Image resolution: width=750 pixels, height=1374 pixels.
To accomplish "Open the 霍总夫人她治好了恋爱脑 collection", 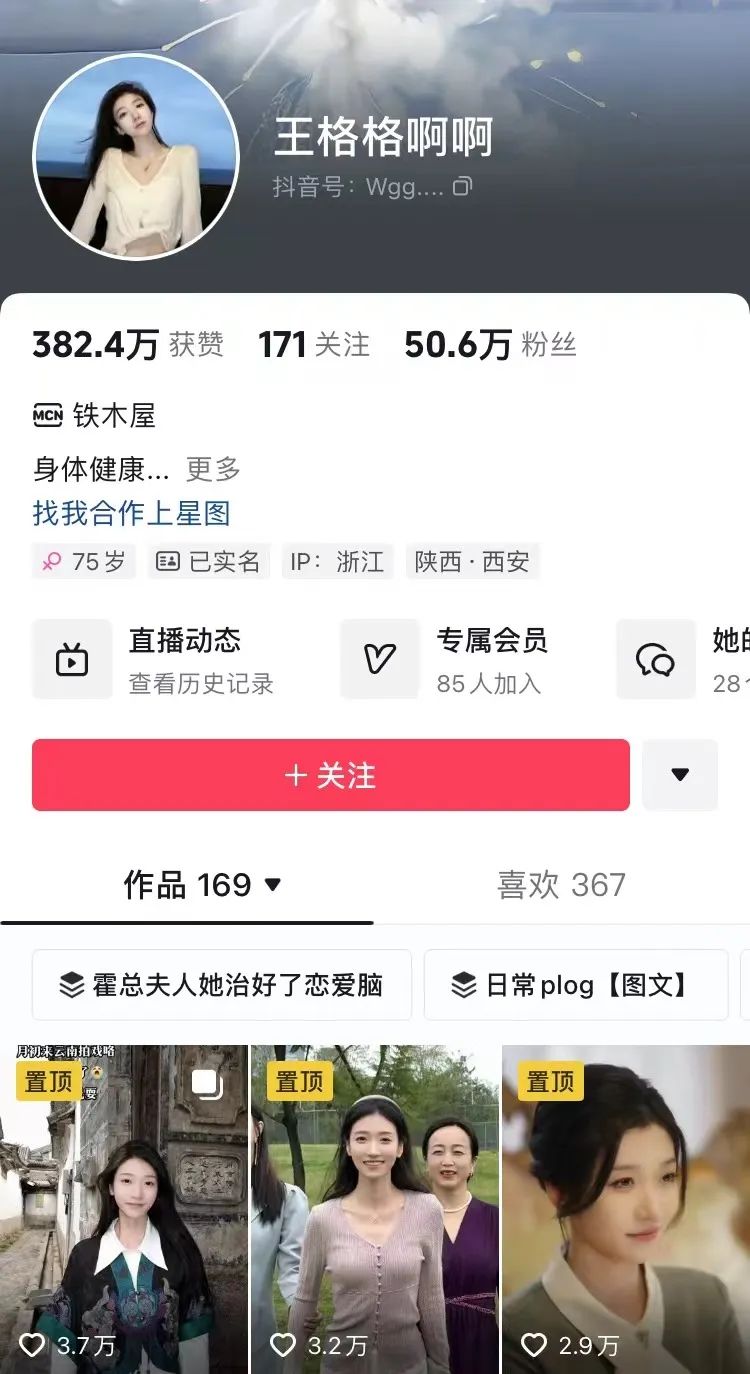I will click(x=222, y=985).
